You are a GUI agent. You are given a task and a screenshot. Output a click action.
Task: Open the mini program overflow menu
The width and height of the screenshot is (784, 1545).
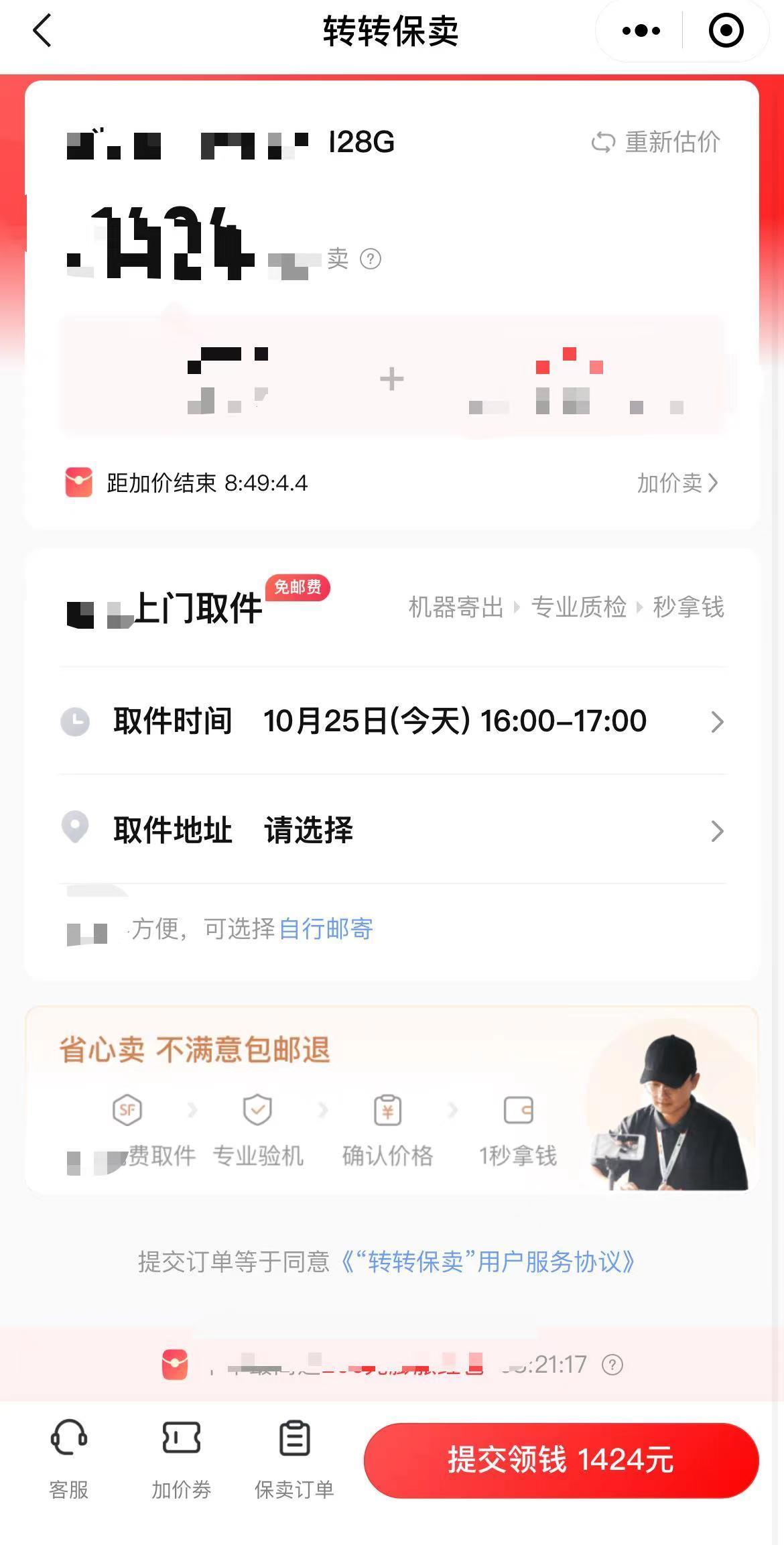(641, 31)
